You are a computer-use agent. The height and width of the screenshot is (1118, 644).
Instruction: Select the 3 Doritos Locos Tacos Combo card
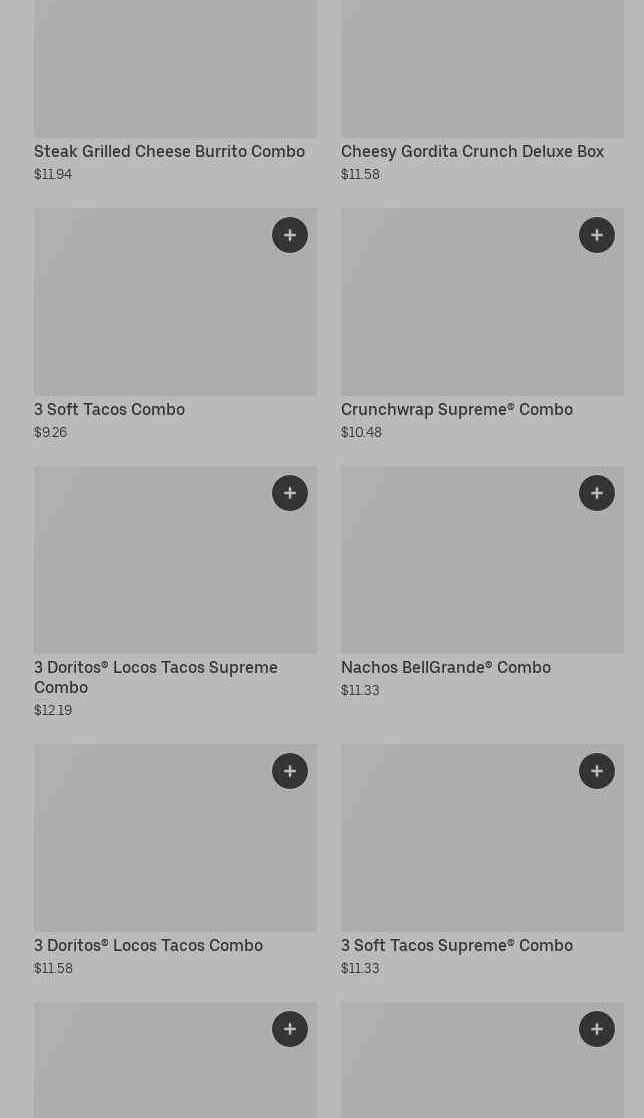148,946
